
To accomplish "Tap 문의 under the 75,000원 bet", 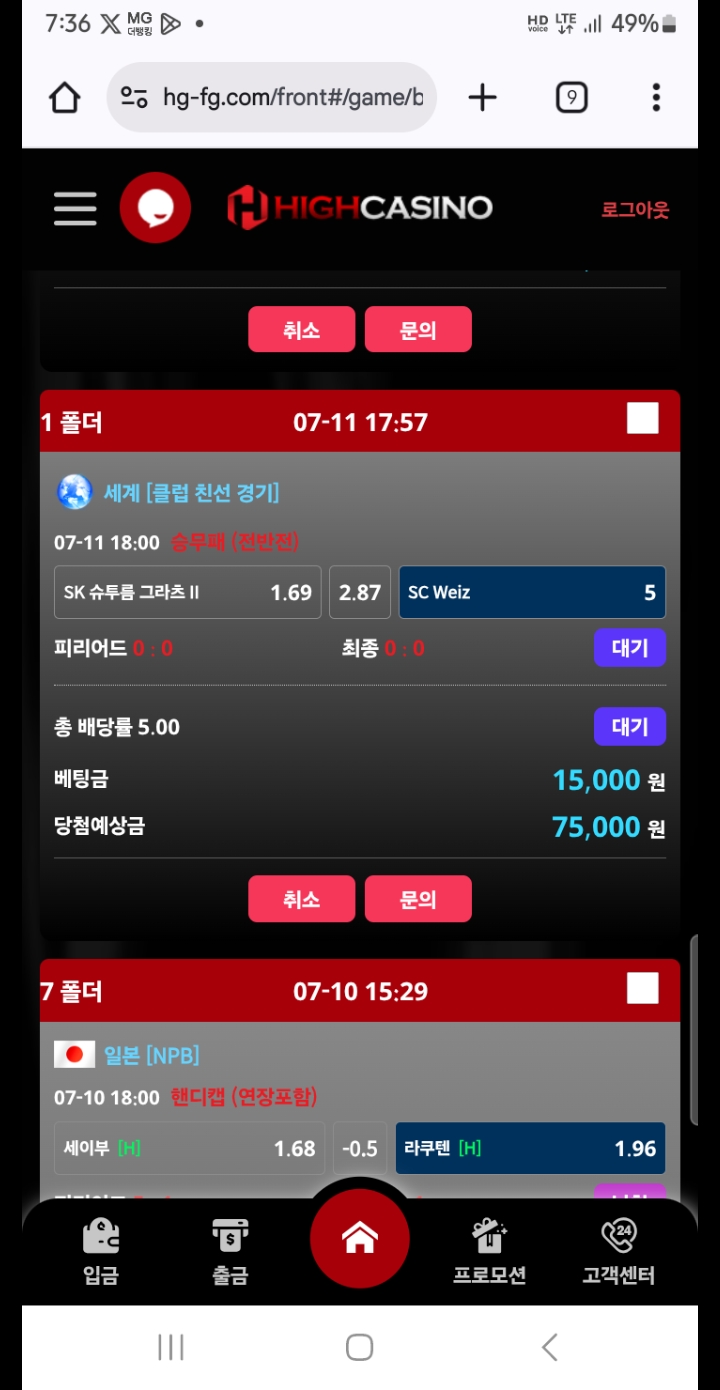I will coord(418,899).
